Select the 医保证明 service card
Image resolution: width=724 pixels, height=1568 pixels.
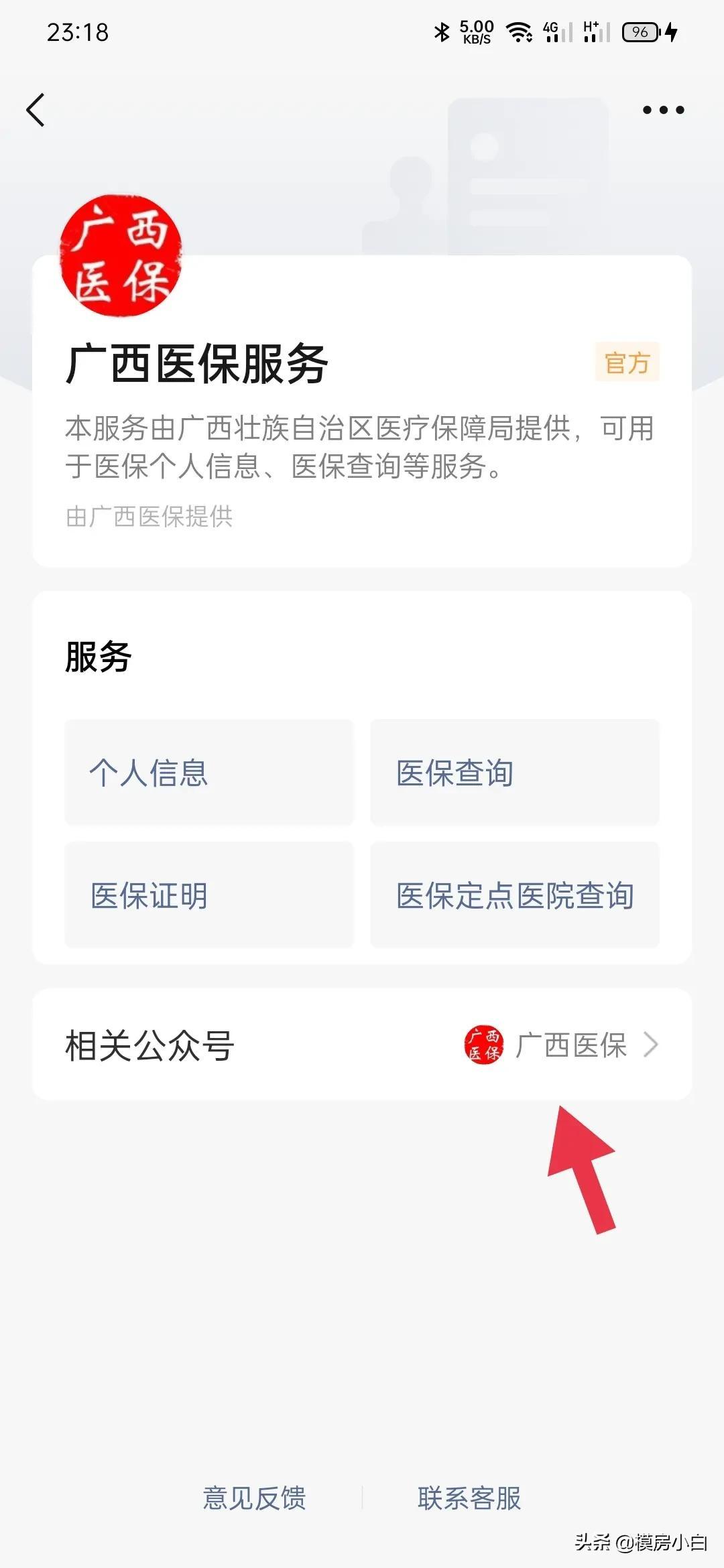coord(208,894)
